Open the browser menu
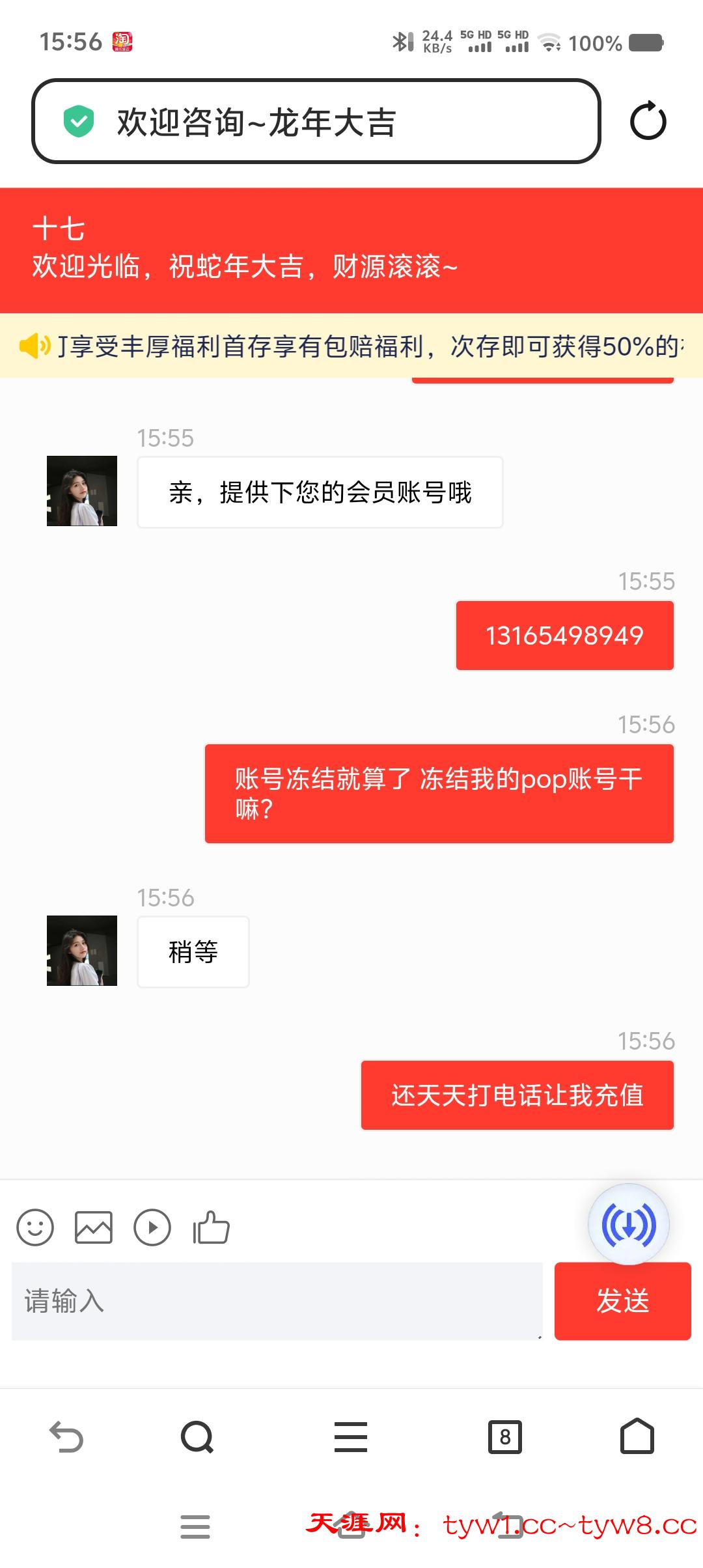Viewport: 703px width, 1568px height. [351, 1436]
